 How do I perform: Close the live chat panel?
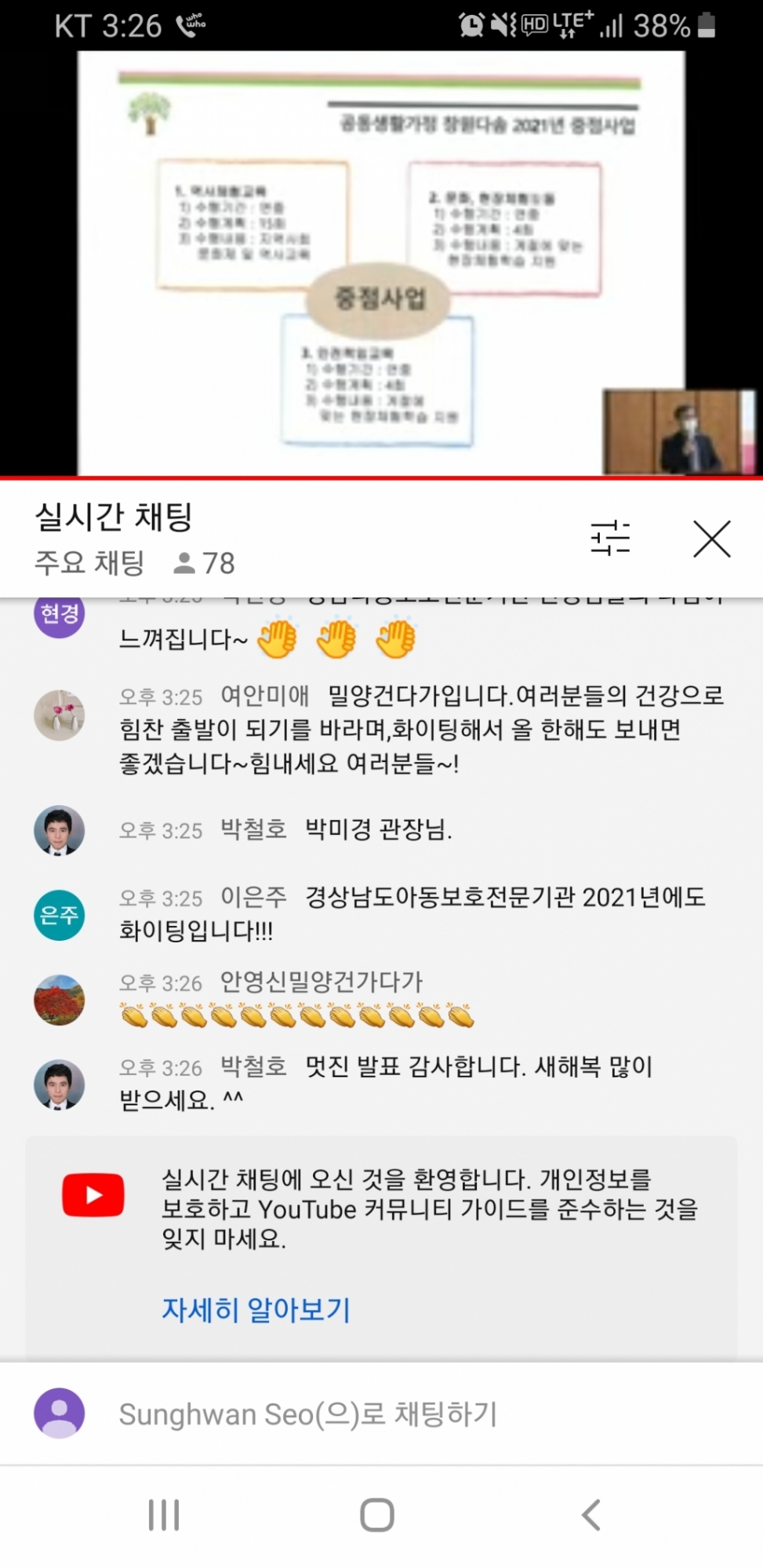711,539
